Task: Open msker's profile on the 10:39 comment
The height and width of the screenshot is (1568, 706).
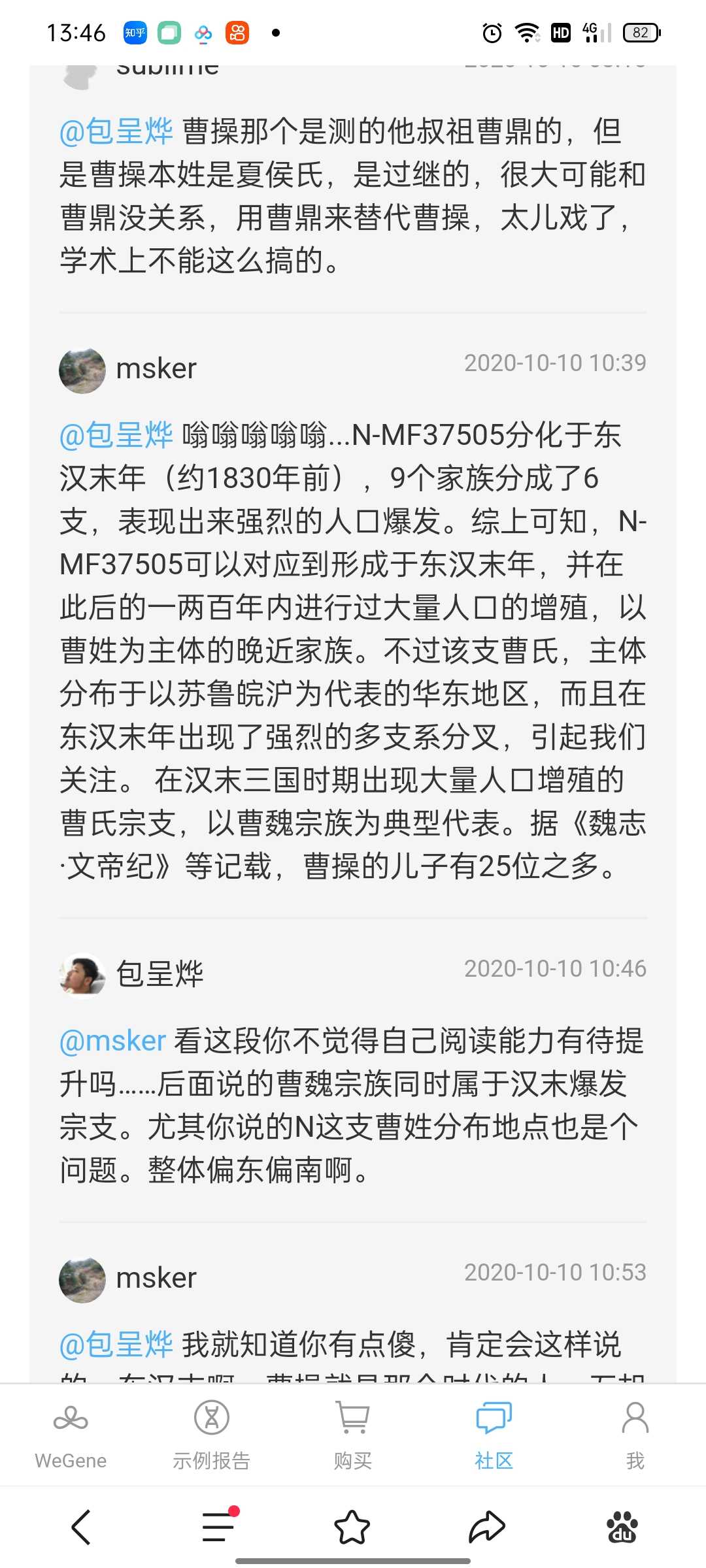Action: [156, 368]
